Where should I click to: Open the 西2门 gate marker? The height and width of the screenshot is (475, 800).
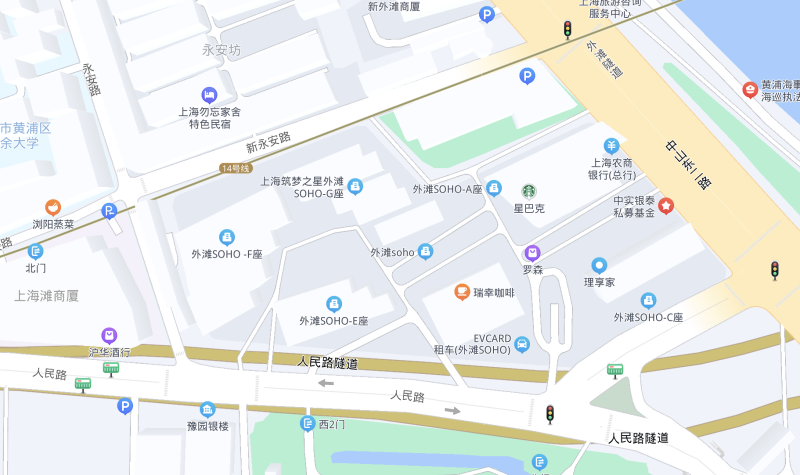tap(308, 424)
